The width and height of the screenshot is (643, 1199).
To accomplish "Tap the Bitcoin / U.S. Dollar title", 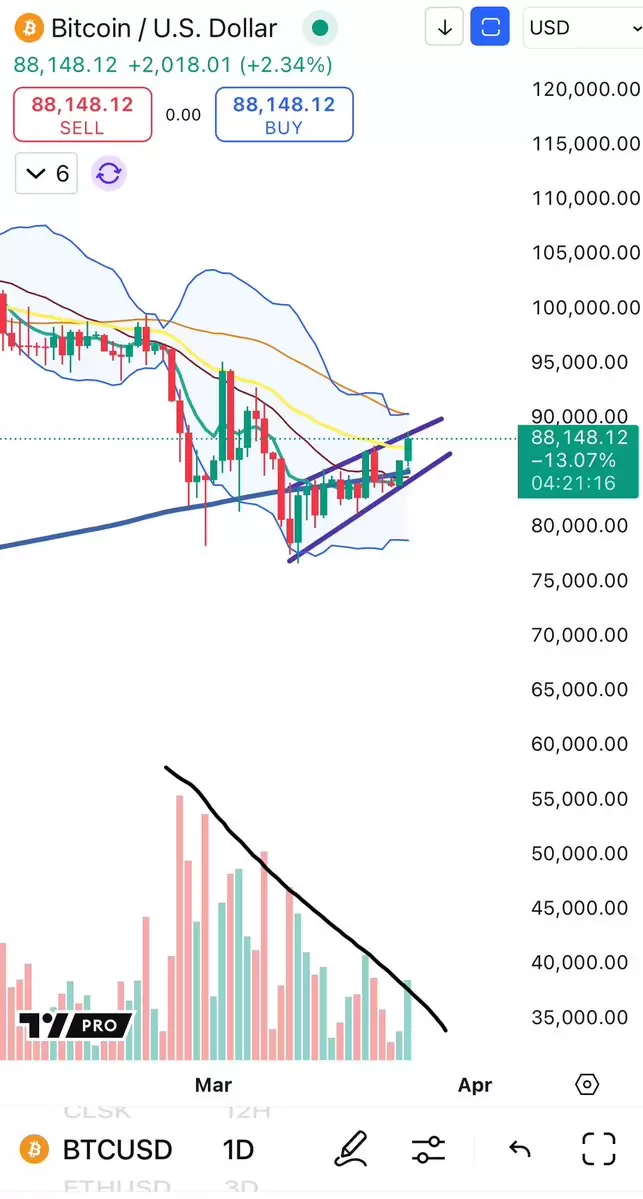I will tap(163, 28).
